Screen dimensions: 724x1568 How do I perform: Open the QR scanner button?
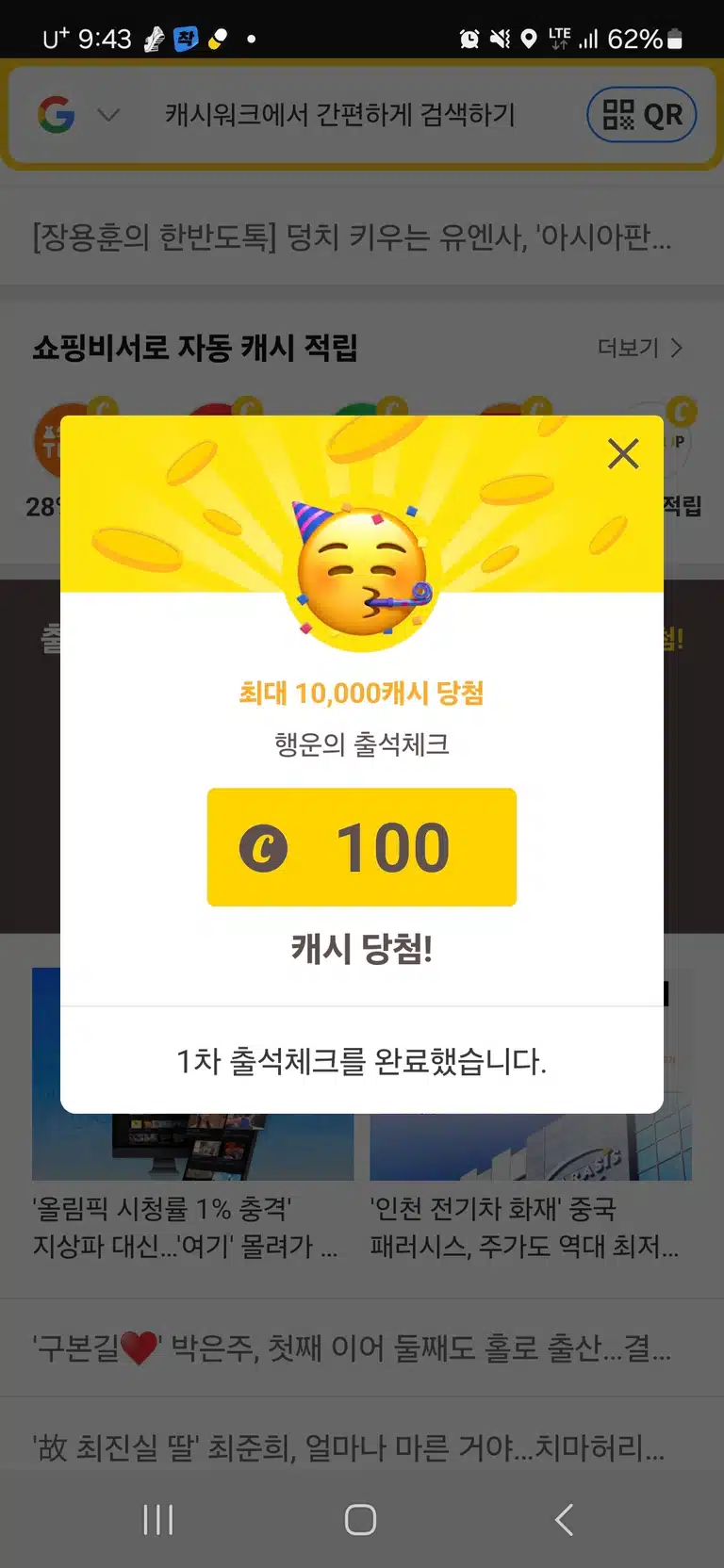coord(642,115)
